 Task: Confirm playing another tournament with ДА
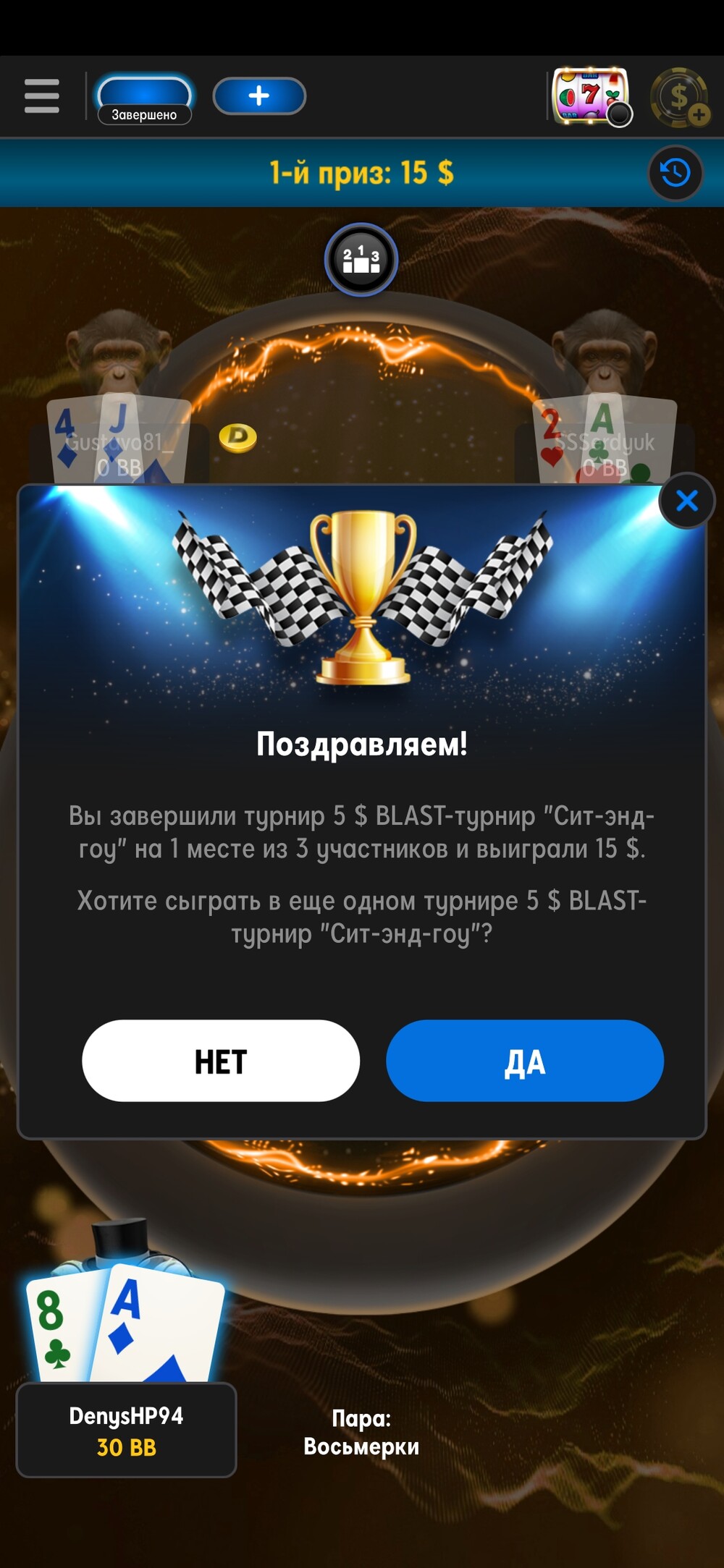pos(525,1061)
